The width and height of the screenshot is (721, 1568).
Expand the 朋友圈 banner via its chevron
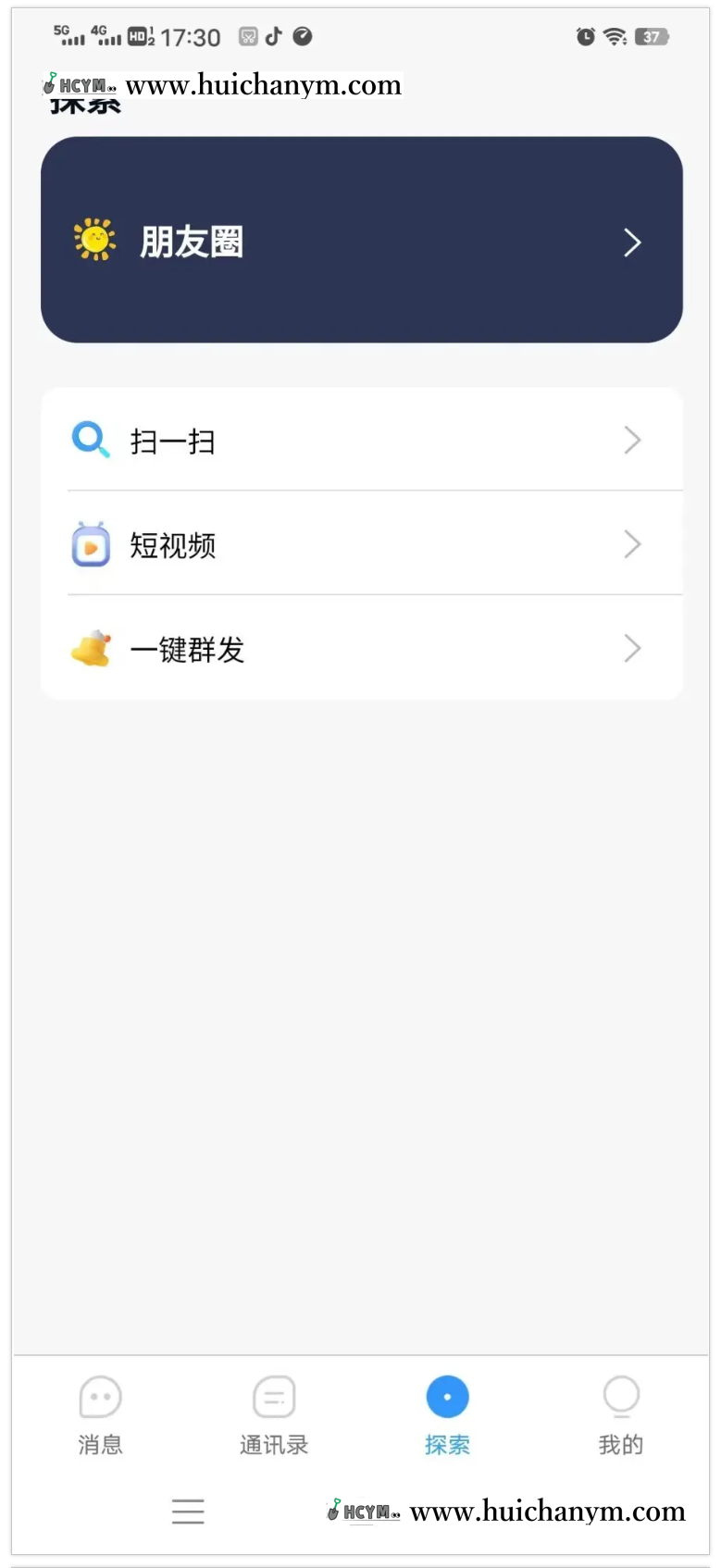pyautogui.click(x=632, y=242)
